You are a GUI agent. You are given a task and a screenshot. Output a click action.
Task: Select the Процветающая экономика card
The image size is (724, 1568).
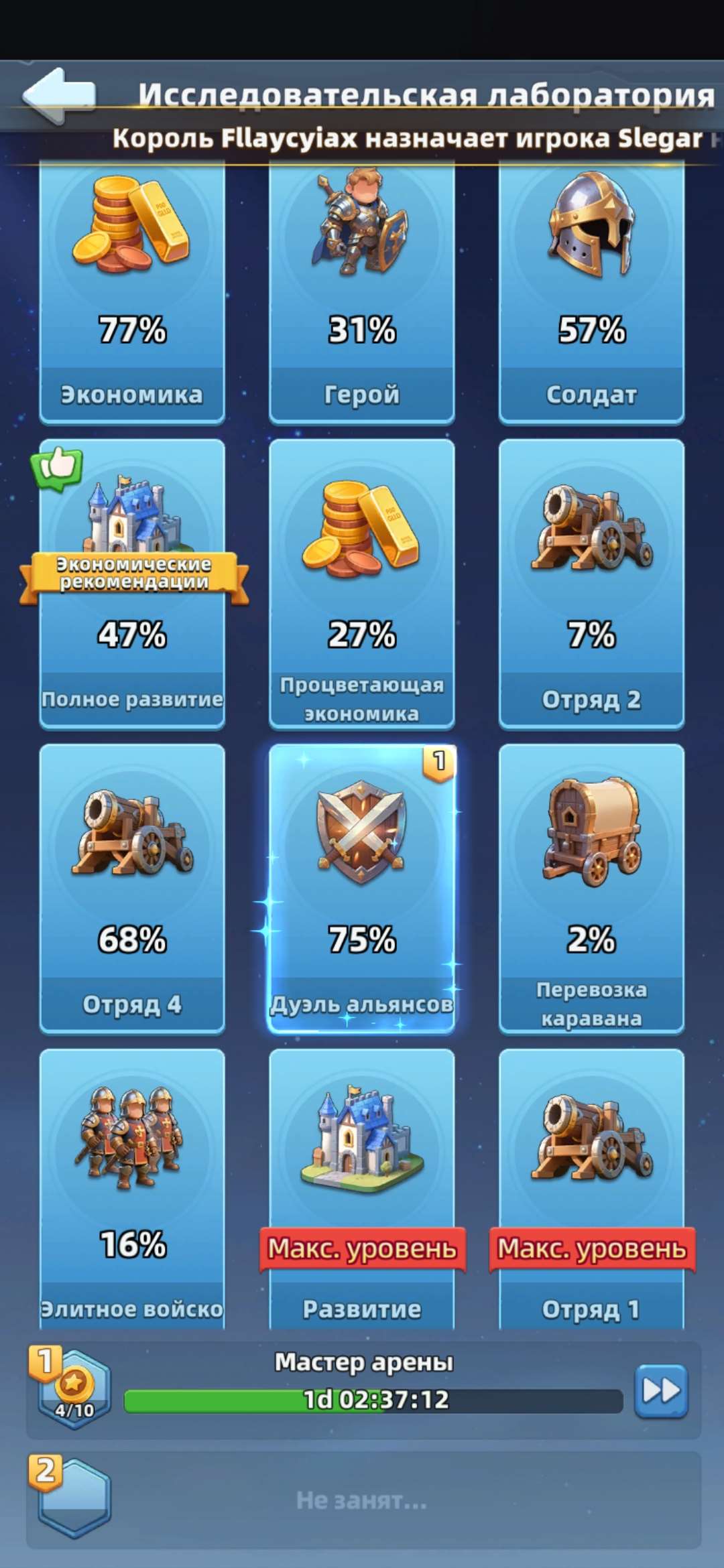(362, 584)
